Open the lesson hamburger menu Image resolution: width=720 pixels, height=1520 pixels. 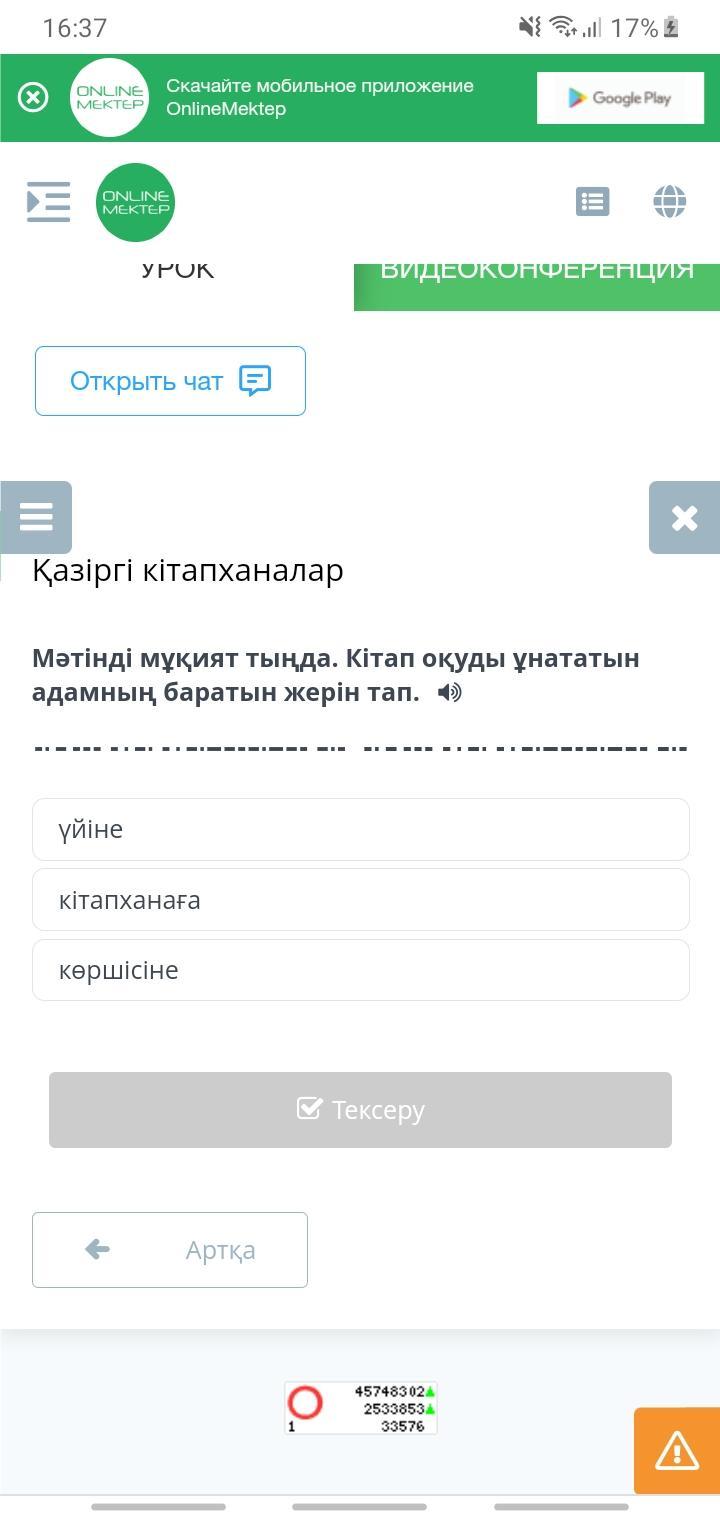pos(36,517)
